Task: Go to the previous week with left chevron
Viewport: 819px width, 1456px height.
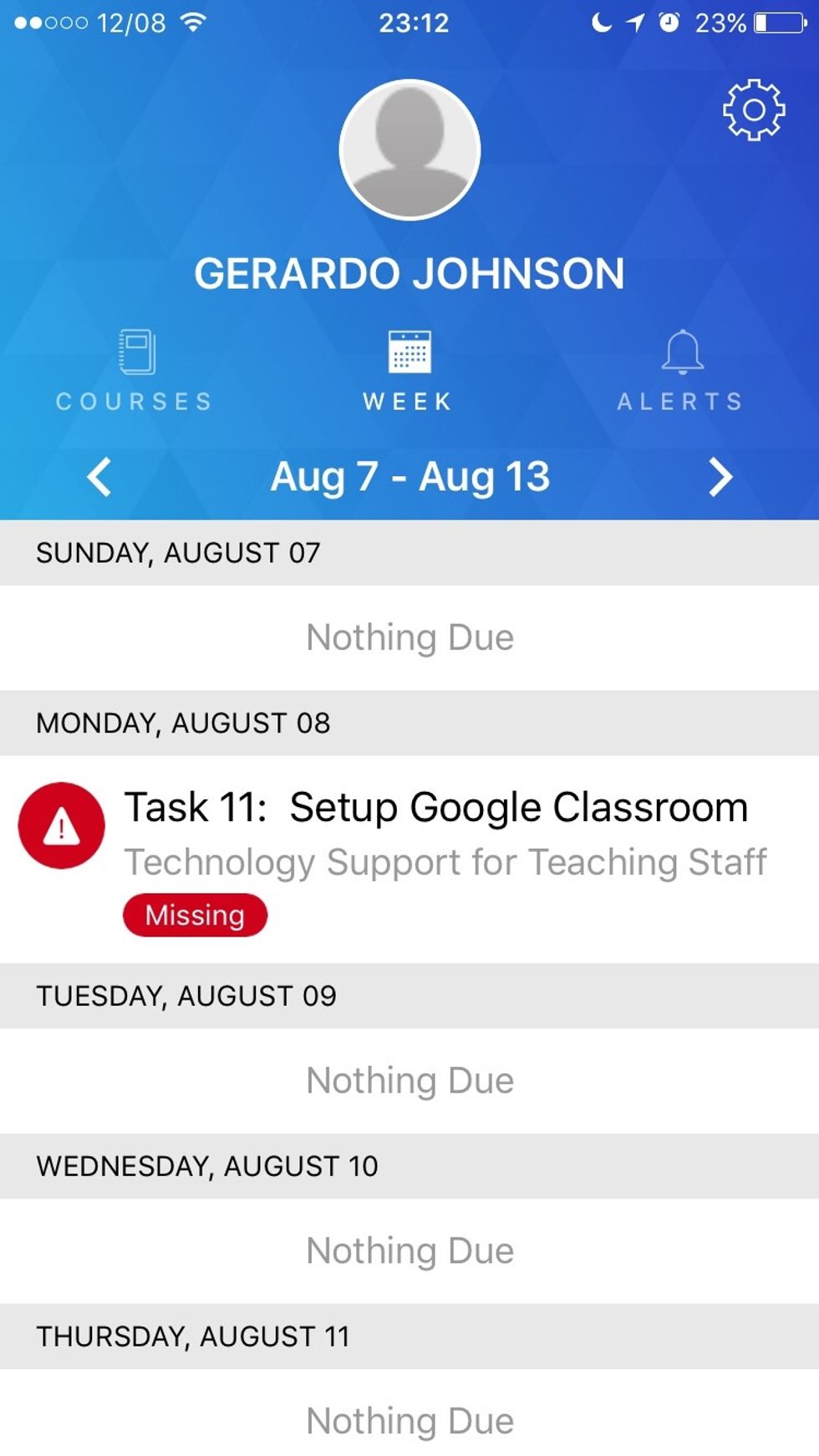Action: pyautogui.click(x=99, y=477)
